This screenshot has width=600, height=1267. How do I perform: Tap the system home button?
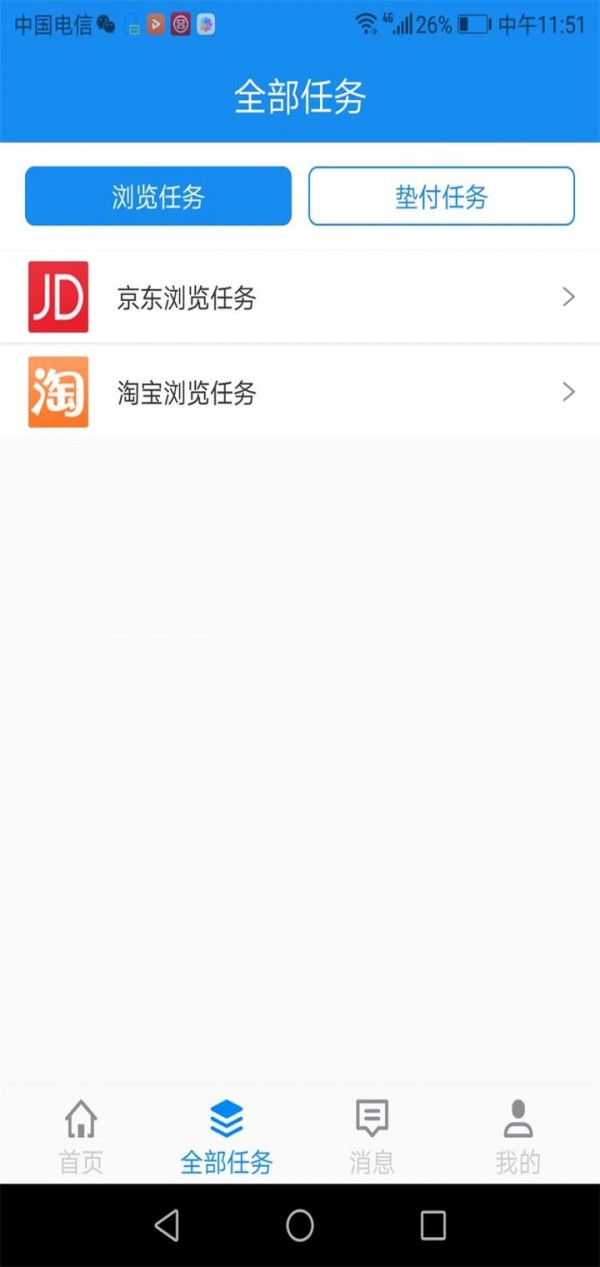tap(300, 1224)
